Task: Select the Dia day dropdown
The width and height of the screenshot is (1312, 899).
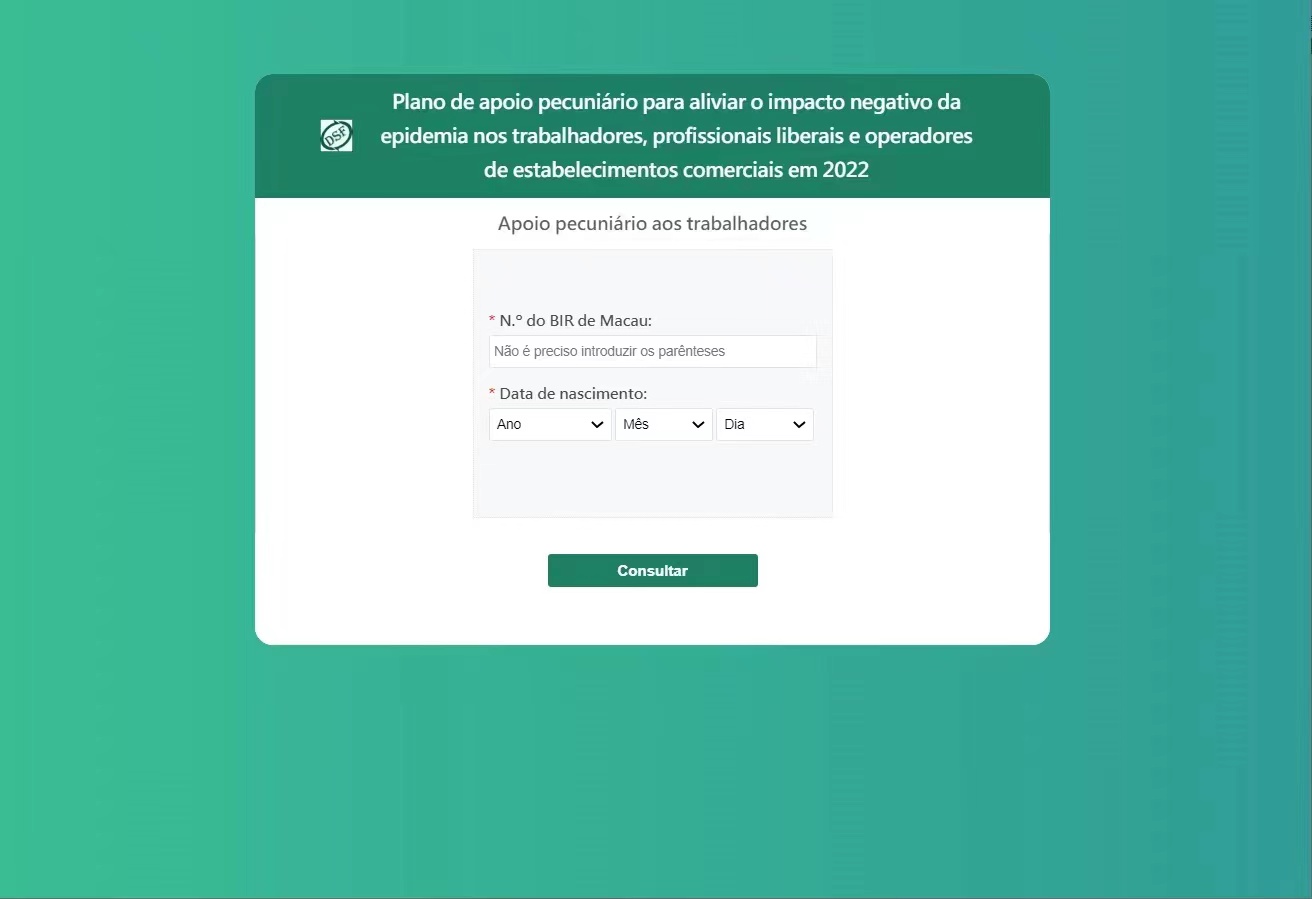Action: 764,424
